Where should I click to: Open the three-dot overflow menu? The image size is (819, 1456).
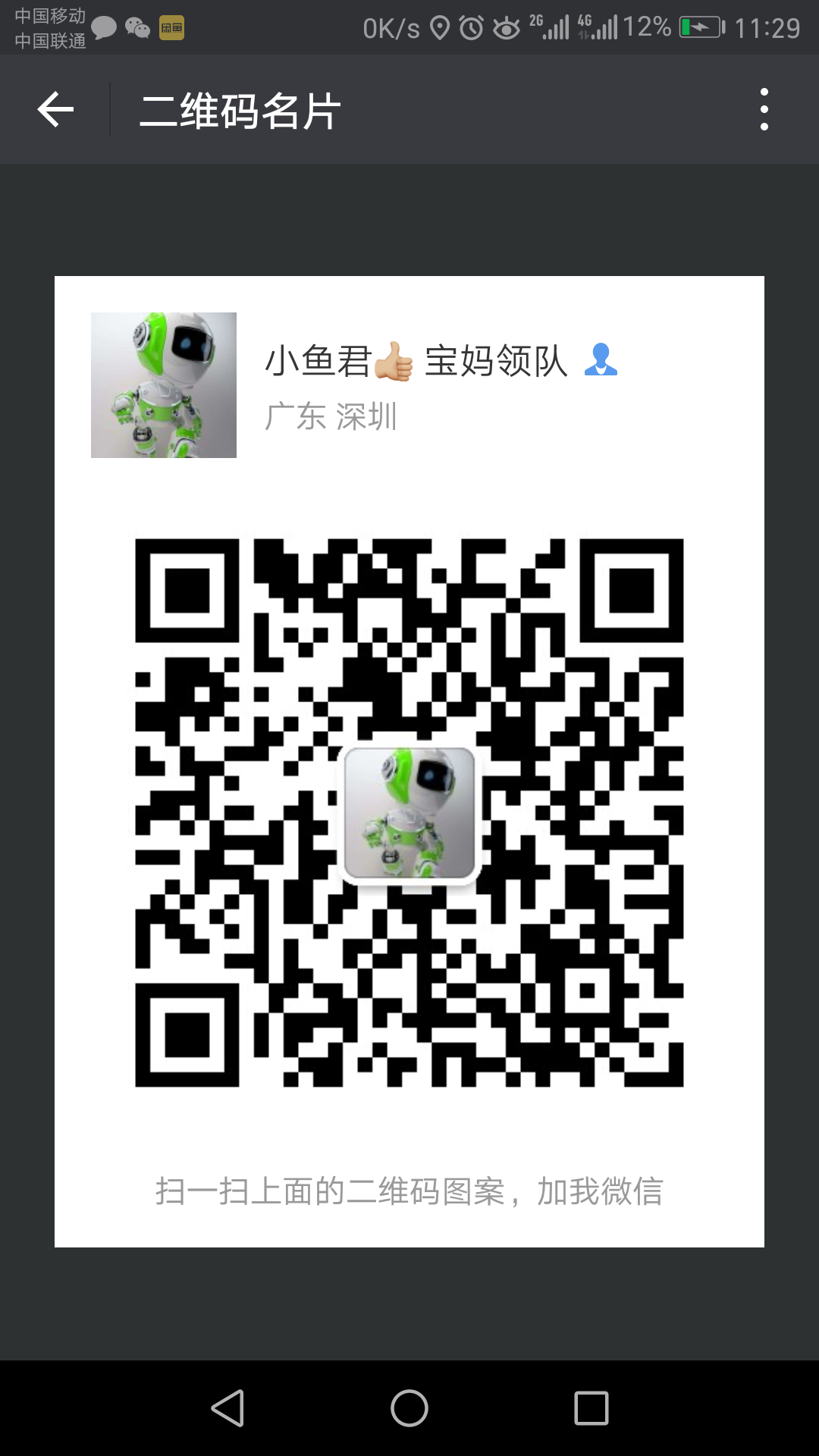764,109
